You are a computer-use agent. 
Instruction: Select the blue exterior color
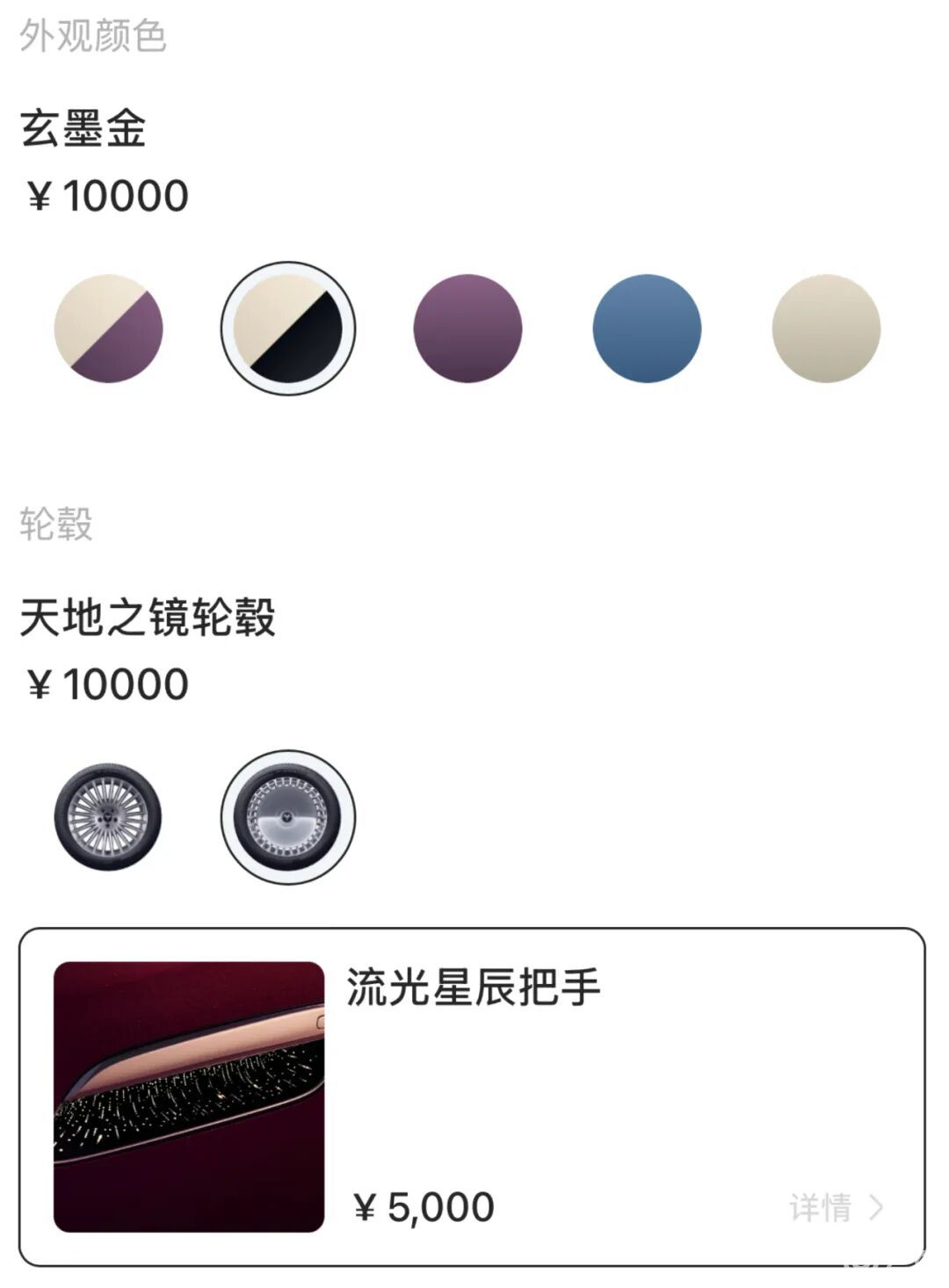tap(647, 329)
